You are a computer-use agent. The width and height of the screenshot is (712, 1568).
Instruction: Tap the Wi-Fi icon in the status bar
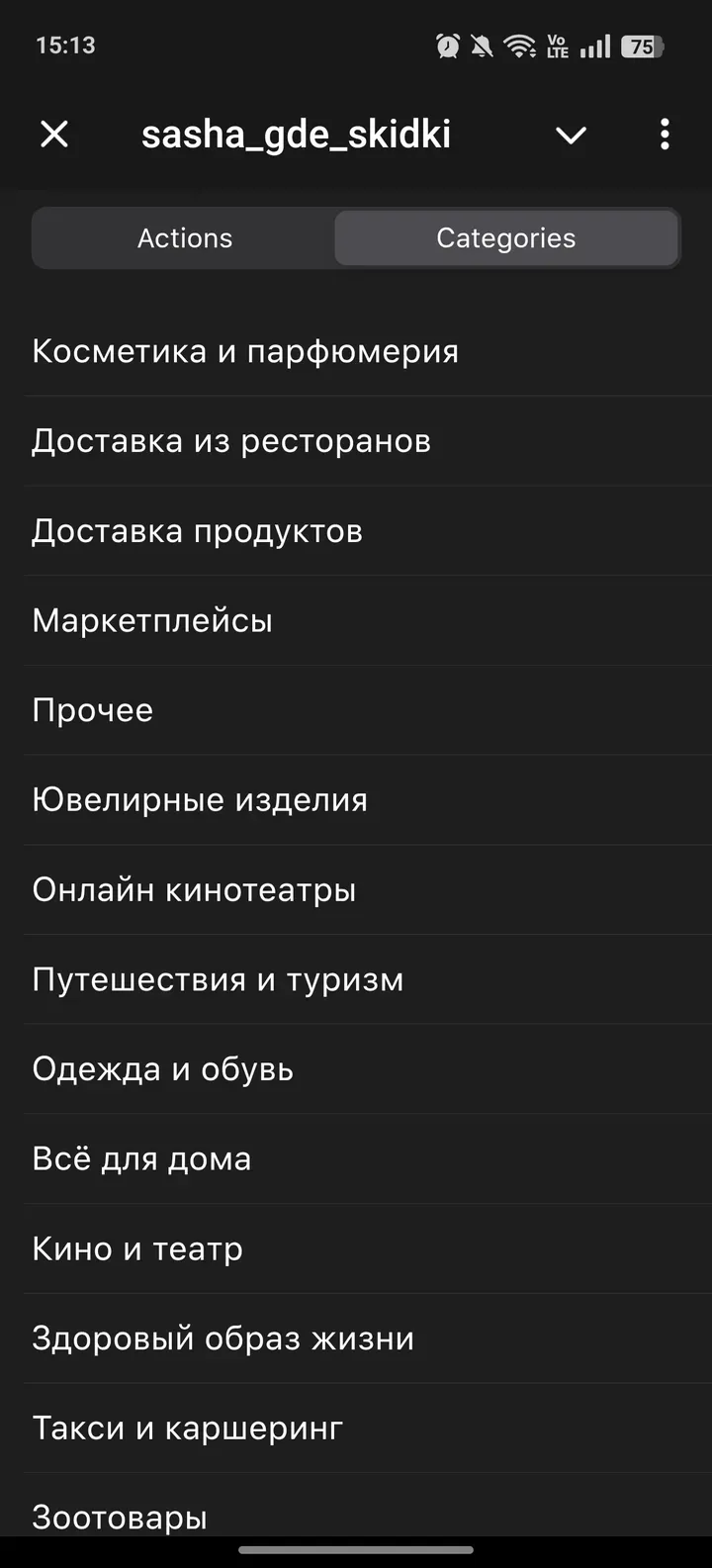coord(518,45)
